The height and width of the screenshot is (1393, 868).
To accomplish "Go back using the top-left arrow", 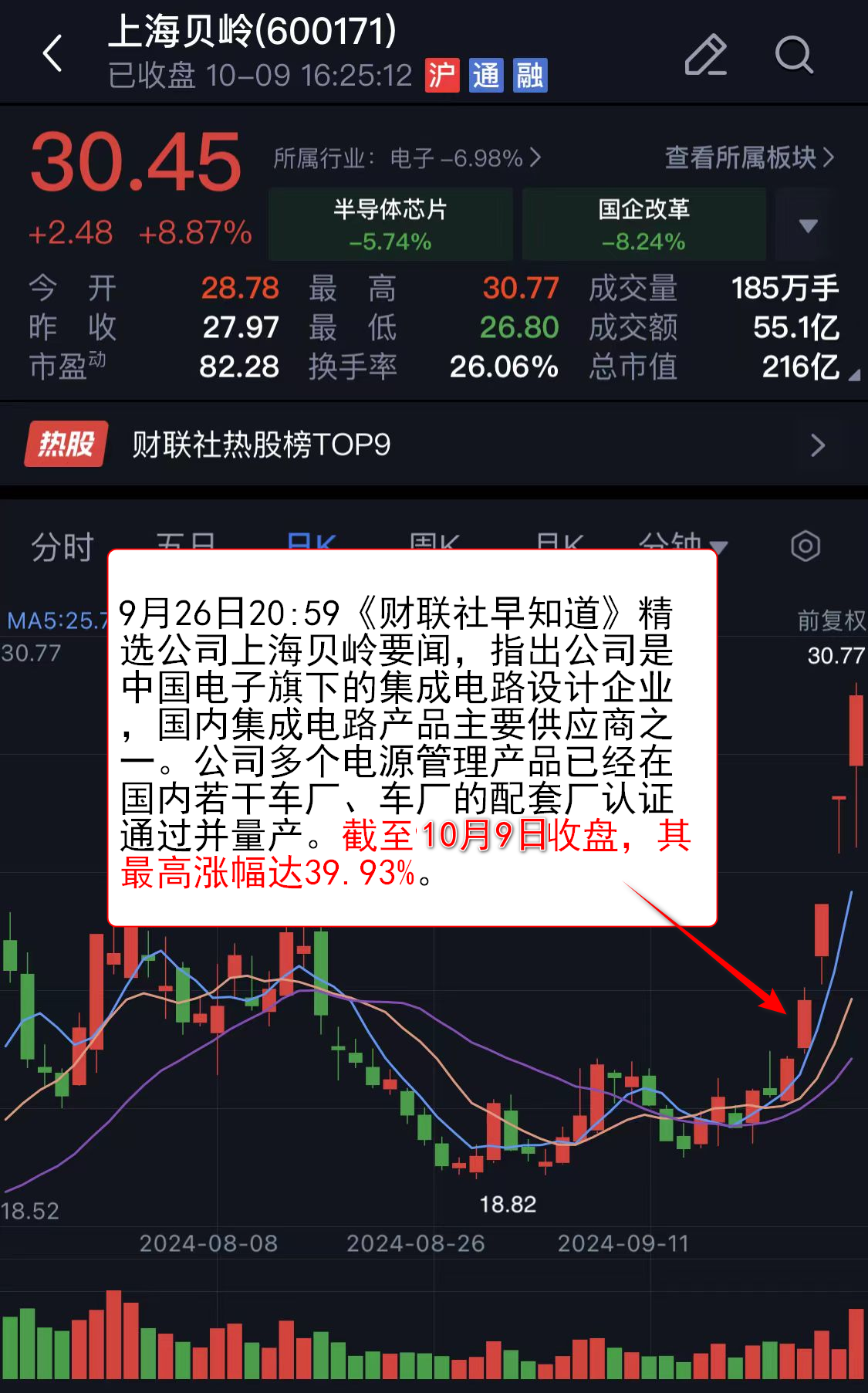I will 52,54.
